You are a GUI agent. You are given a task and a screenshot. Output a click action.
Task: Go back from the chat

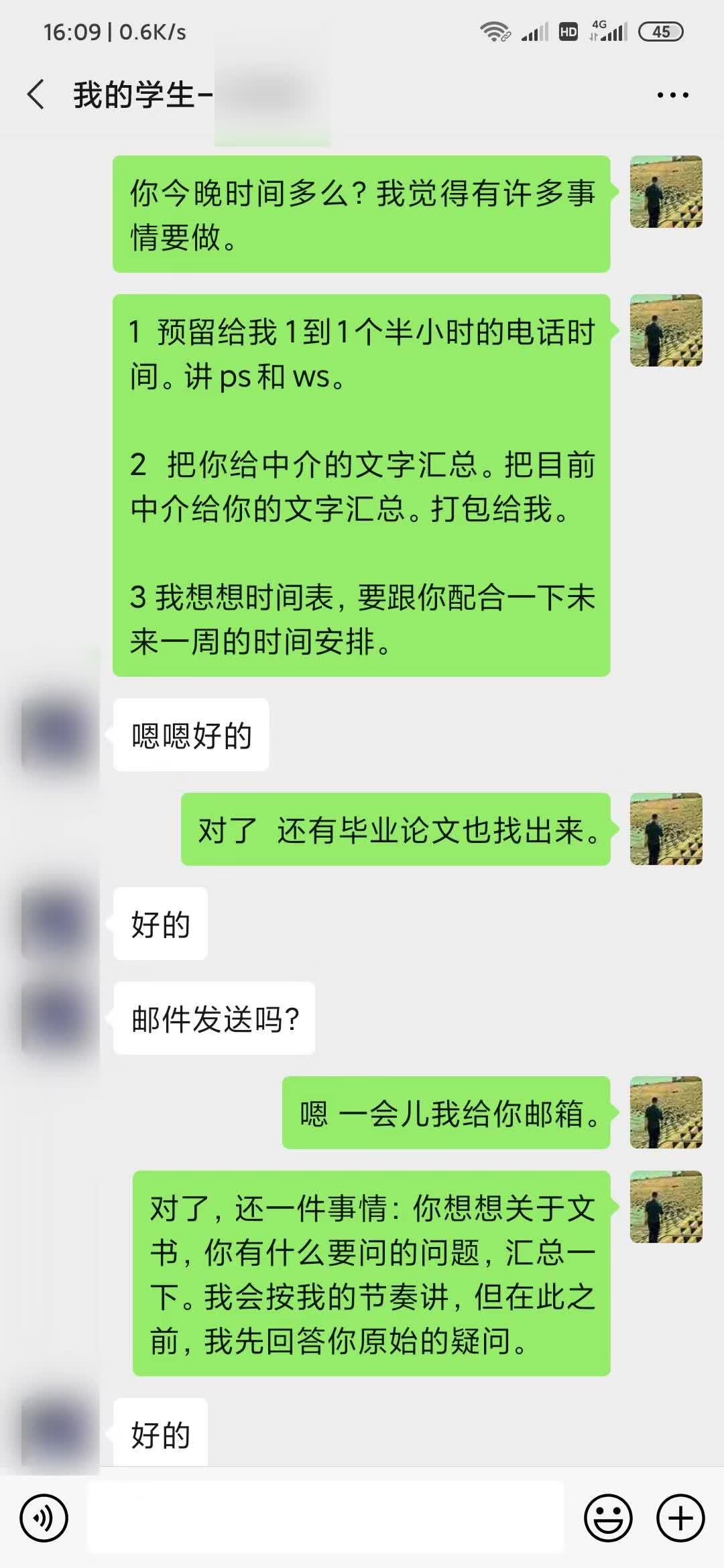[x=36, y=94]
